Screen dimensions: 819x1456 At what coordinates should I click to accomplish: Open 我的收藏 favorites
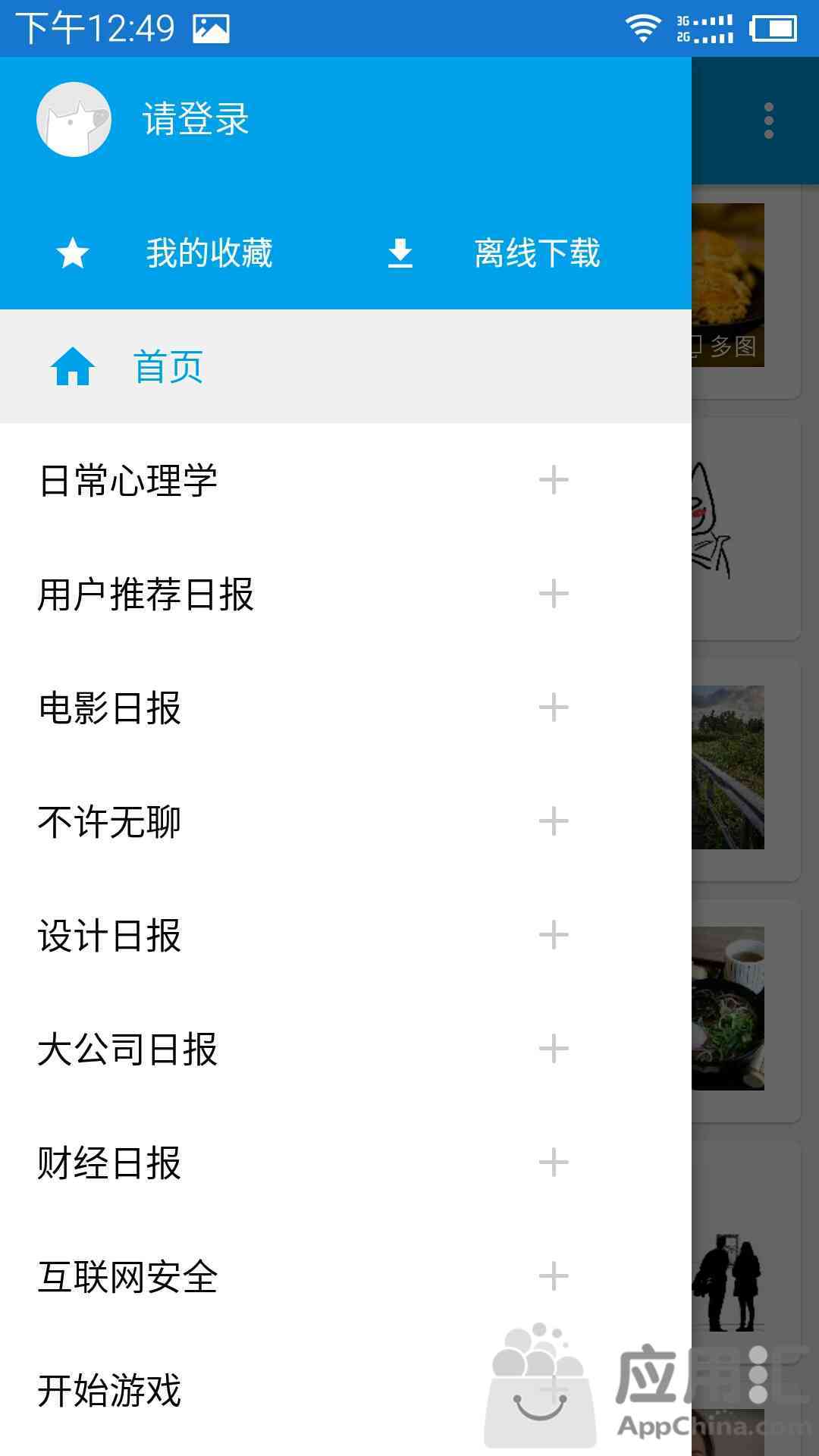pos(209,253)
